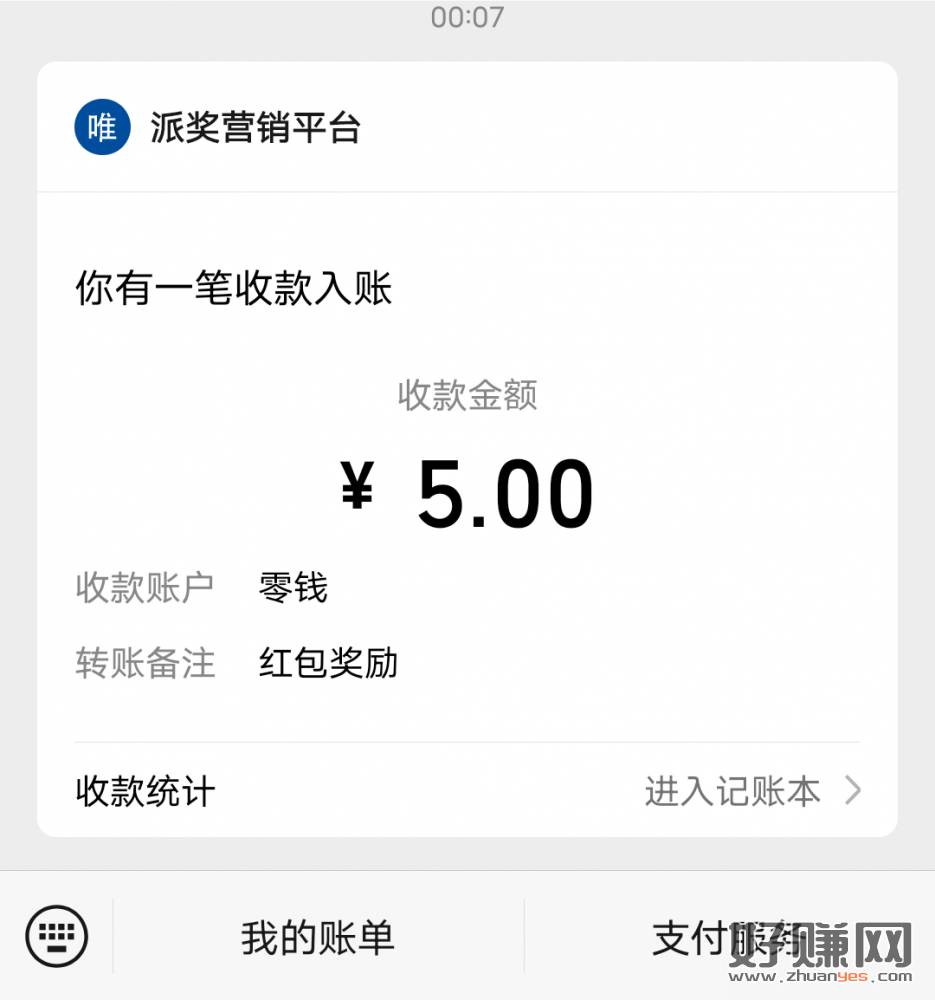Open the 派奖营销平台 payment message card

pyautogui.click(x=467, y=450)
